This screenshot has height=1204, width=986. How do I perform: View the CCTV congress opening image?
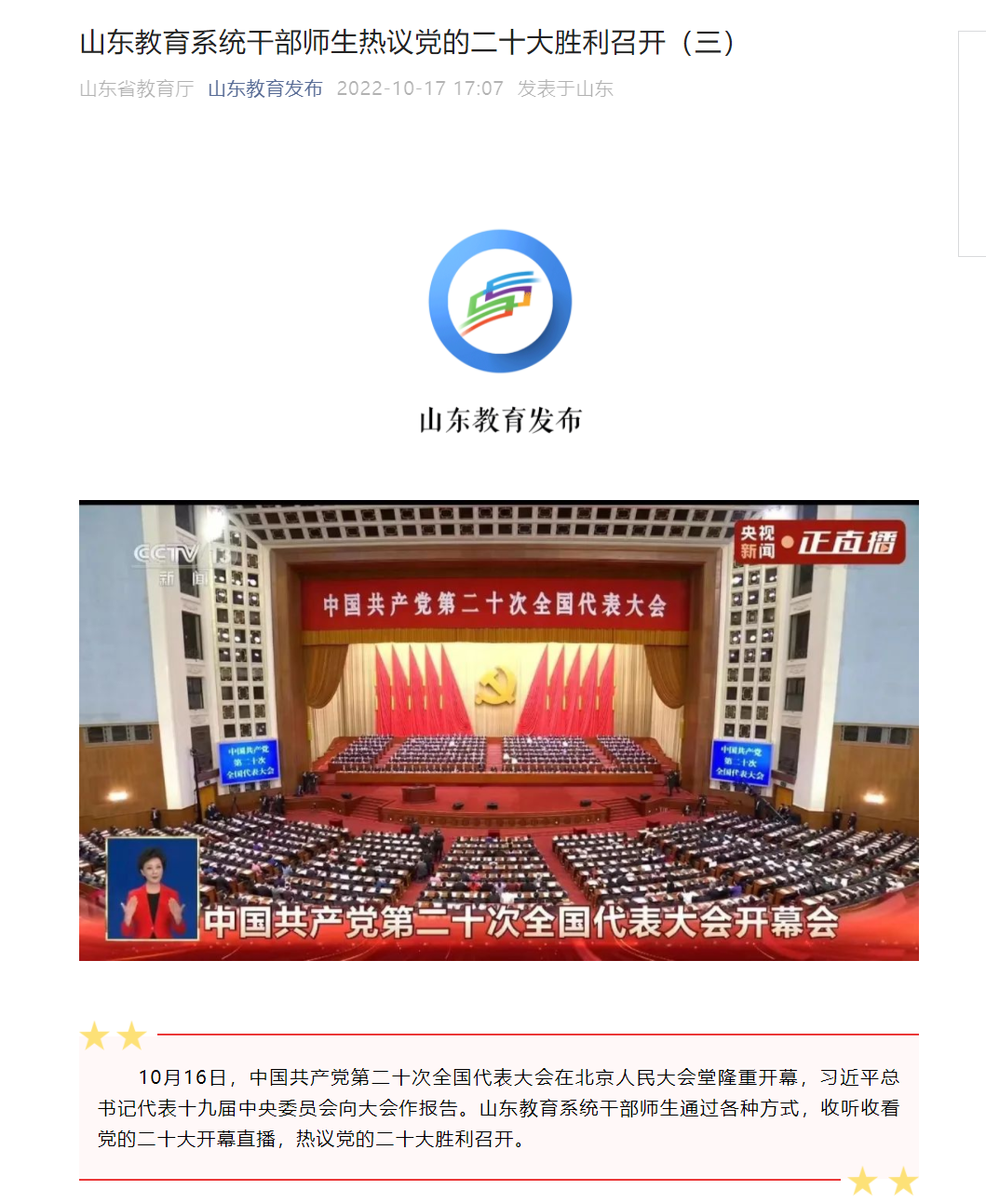[498, 730]
